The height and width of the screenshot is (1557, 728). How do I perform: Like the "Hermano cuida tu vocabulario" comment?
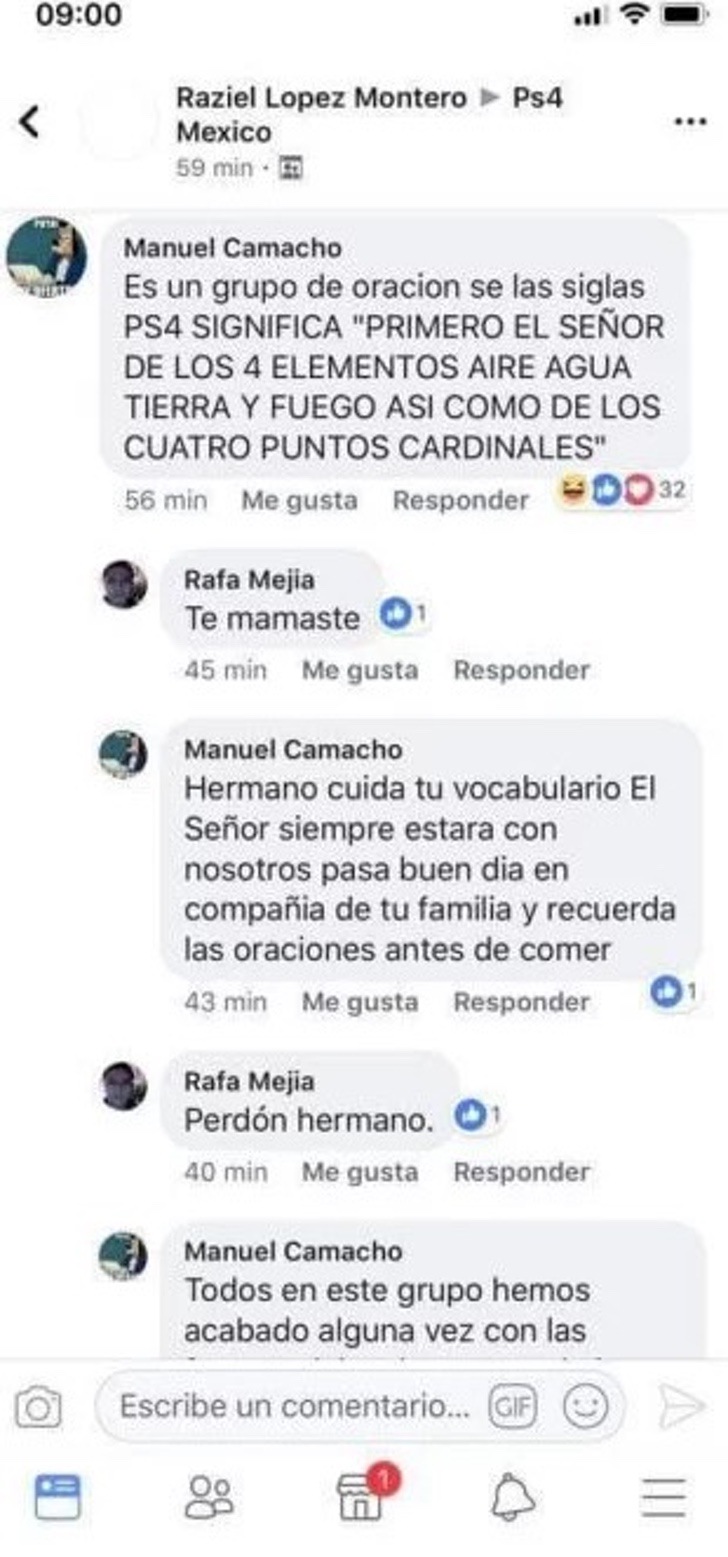click(360, 1001)
